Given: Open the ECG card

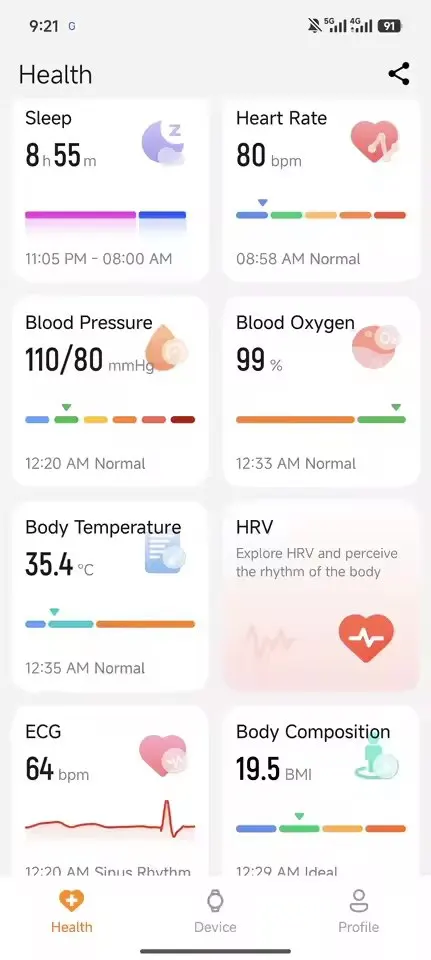Looking at the screenshot, I should click(x=111, y=791).
